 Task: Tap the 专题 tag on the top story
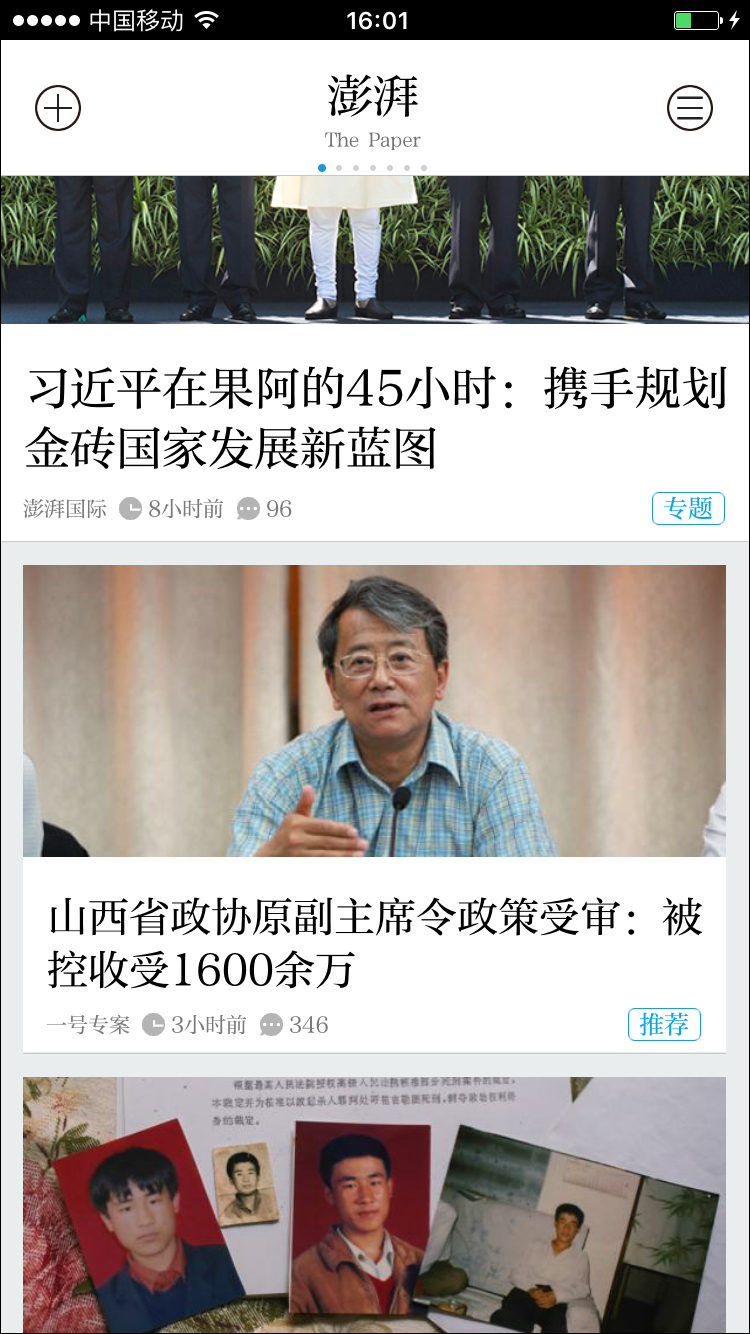pos(688,508)
